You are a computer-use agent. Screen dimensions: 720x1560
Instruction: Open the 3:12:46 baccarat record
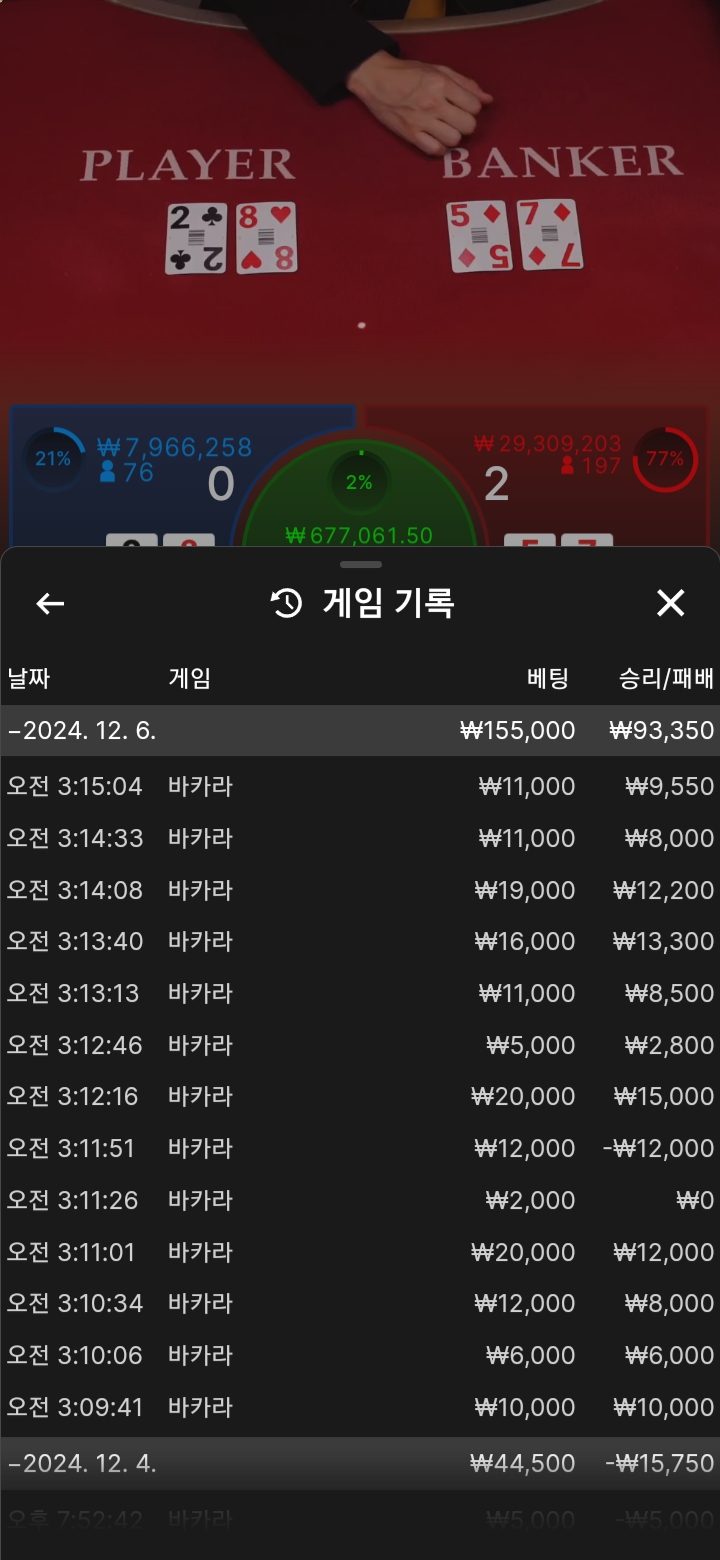click(360, 1045)
